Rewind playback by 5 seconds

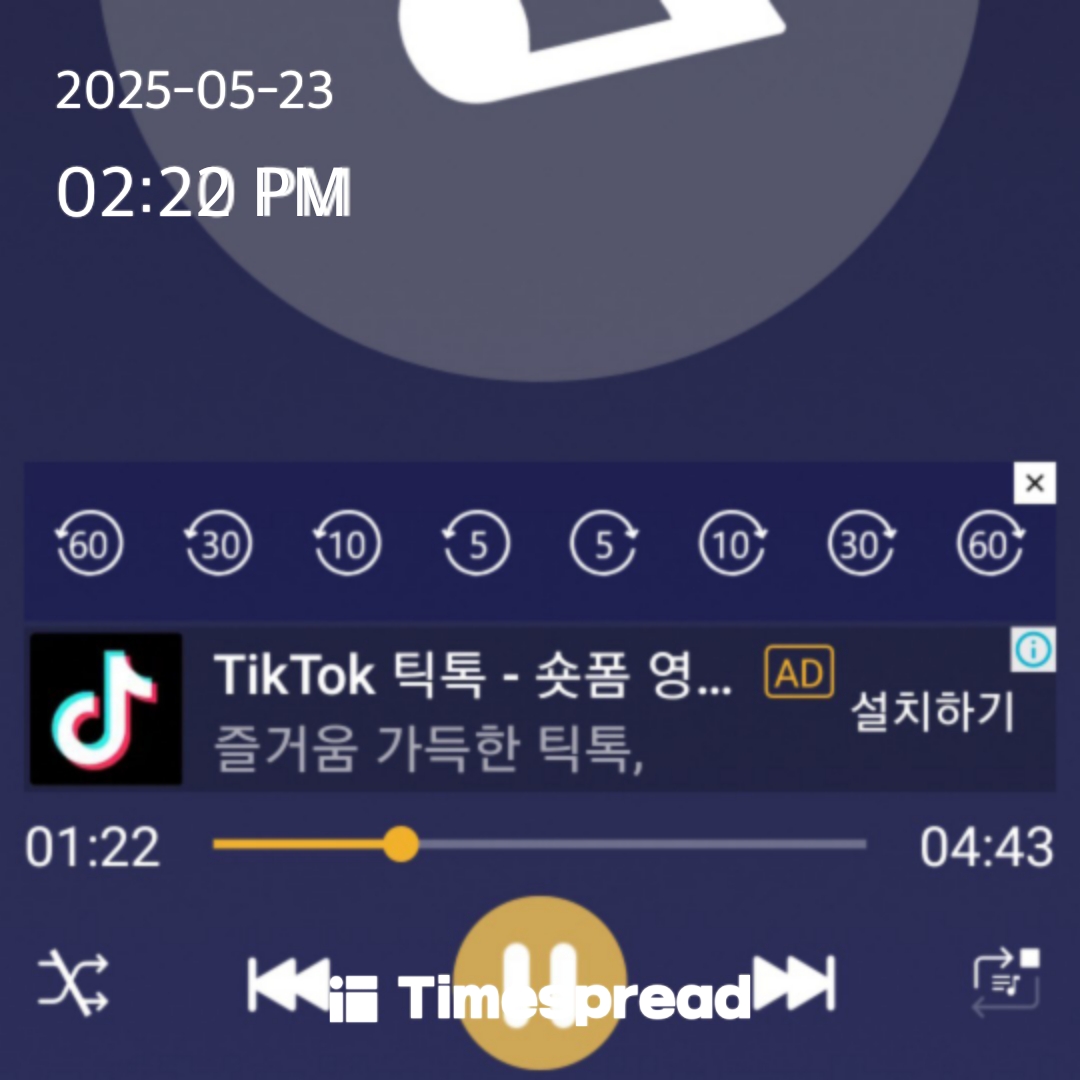coord(476,545)
